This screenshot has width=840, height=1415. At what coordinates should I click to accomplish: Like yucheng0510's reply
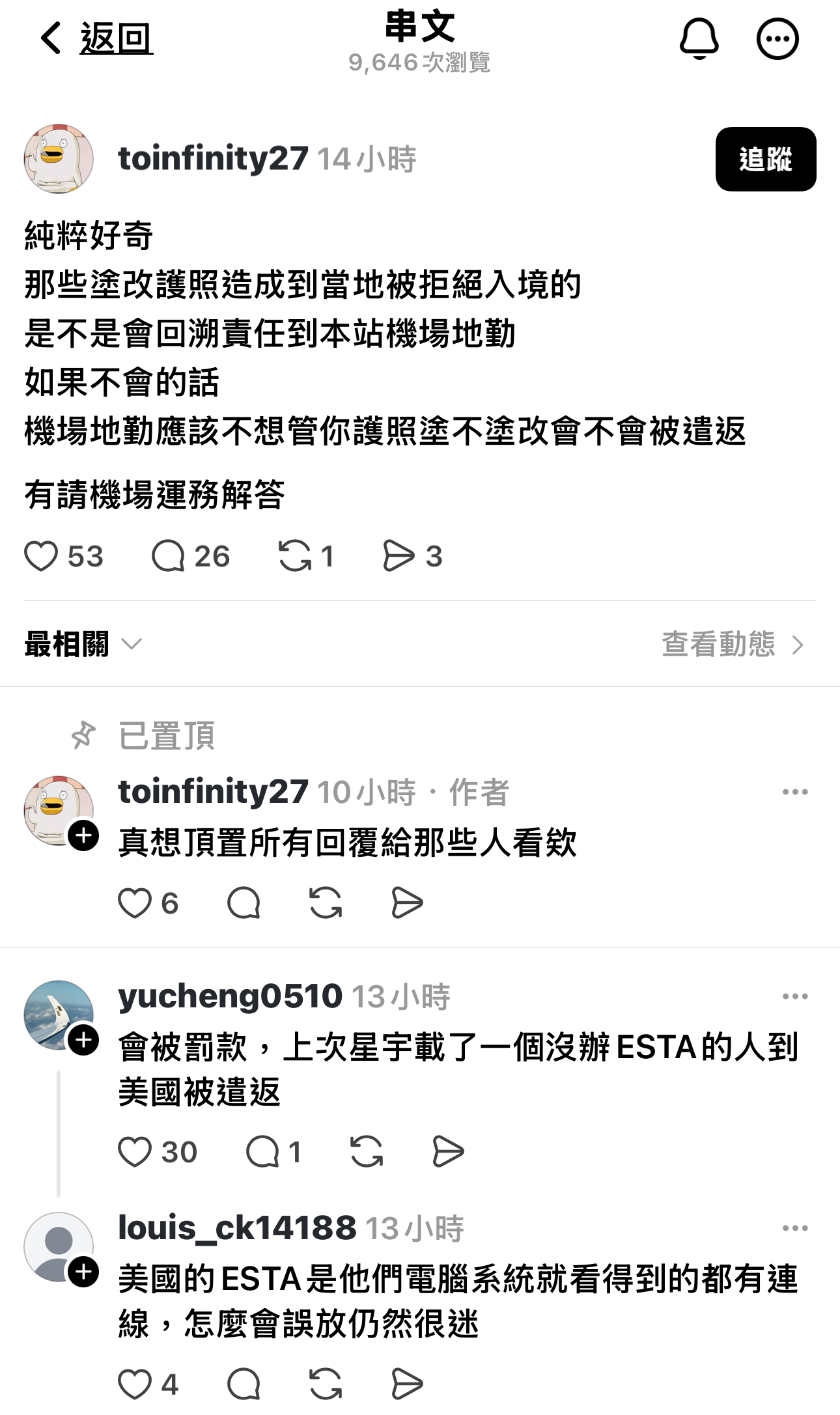(x=135, y=1152)
